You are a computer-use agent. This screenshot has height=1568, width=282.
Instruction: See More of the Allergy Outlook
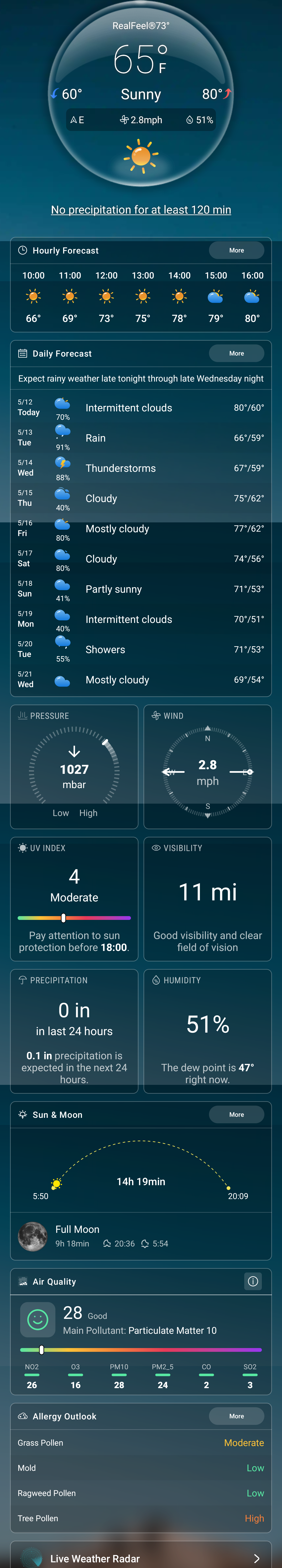coord(236,1416)
